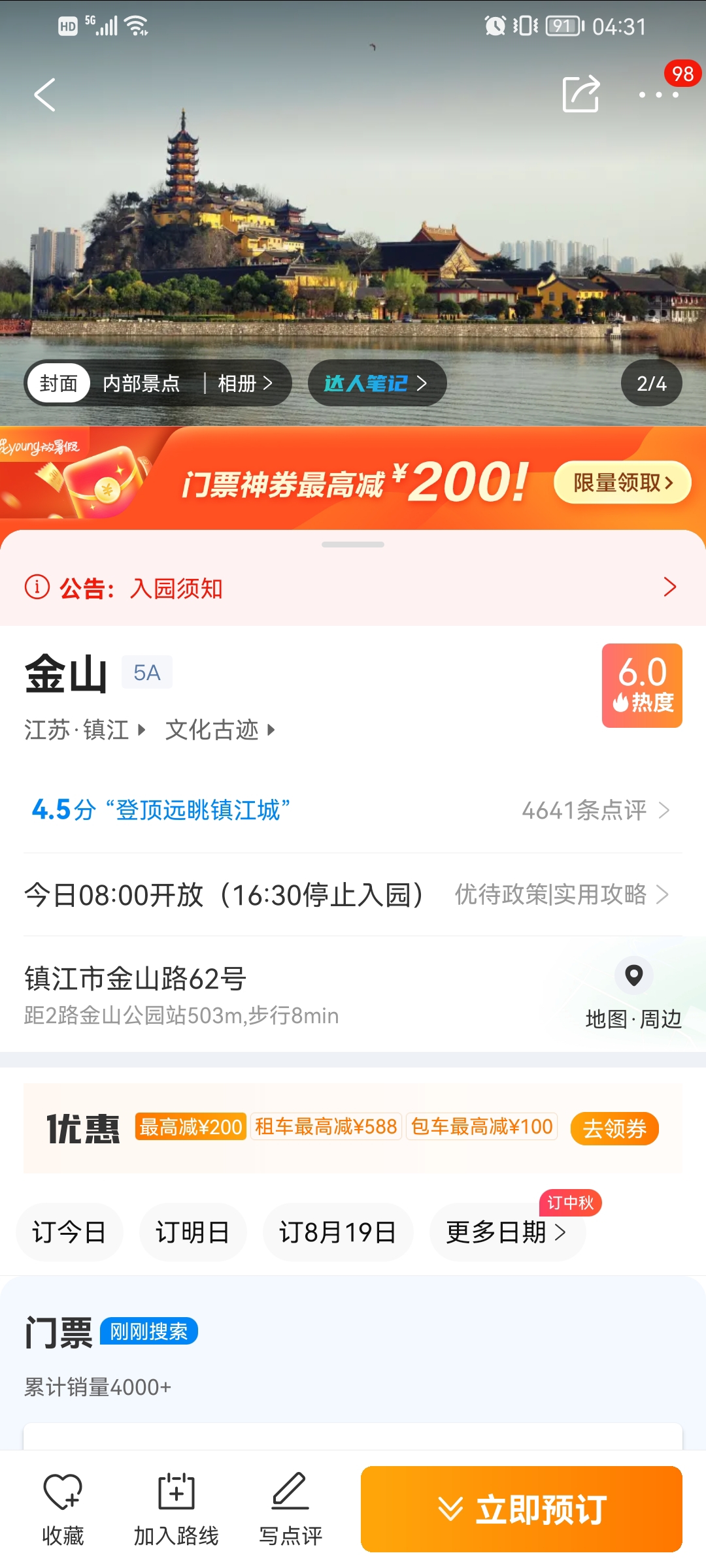Share this Jinshan attraction page
Image resolution: width=706 pixels, height=1568 pixels.
580,94
